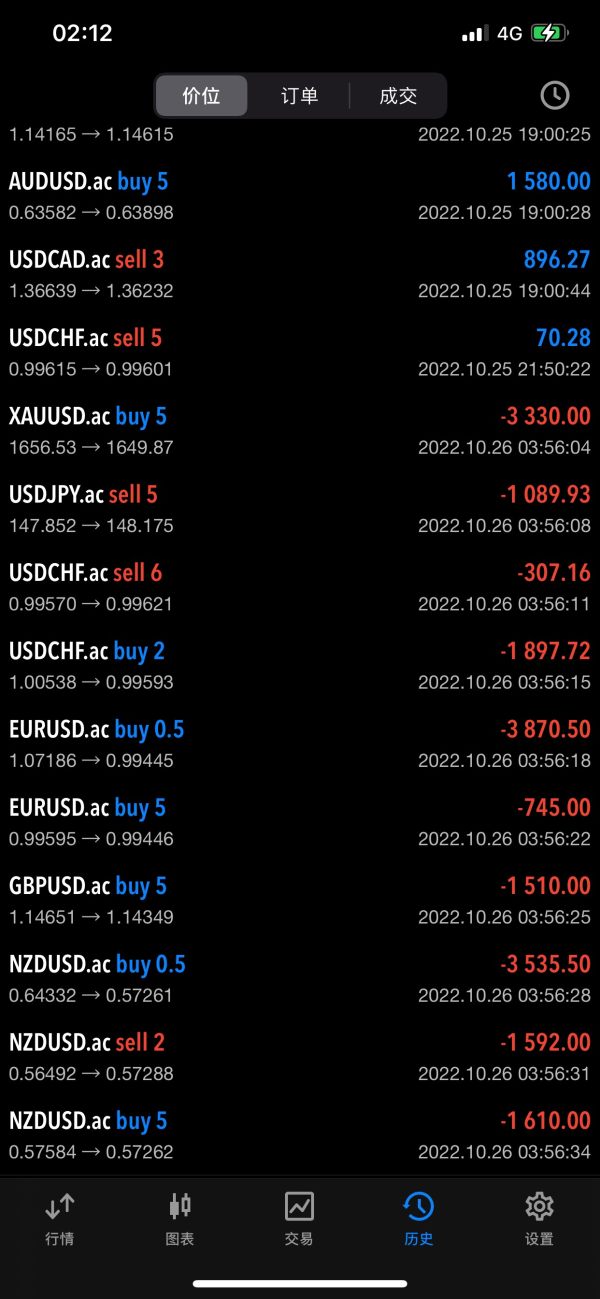This screenshot has height=1299, width=600.
Task: Go to the 图表 chart tab
Action: pos(180,1219)
